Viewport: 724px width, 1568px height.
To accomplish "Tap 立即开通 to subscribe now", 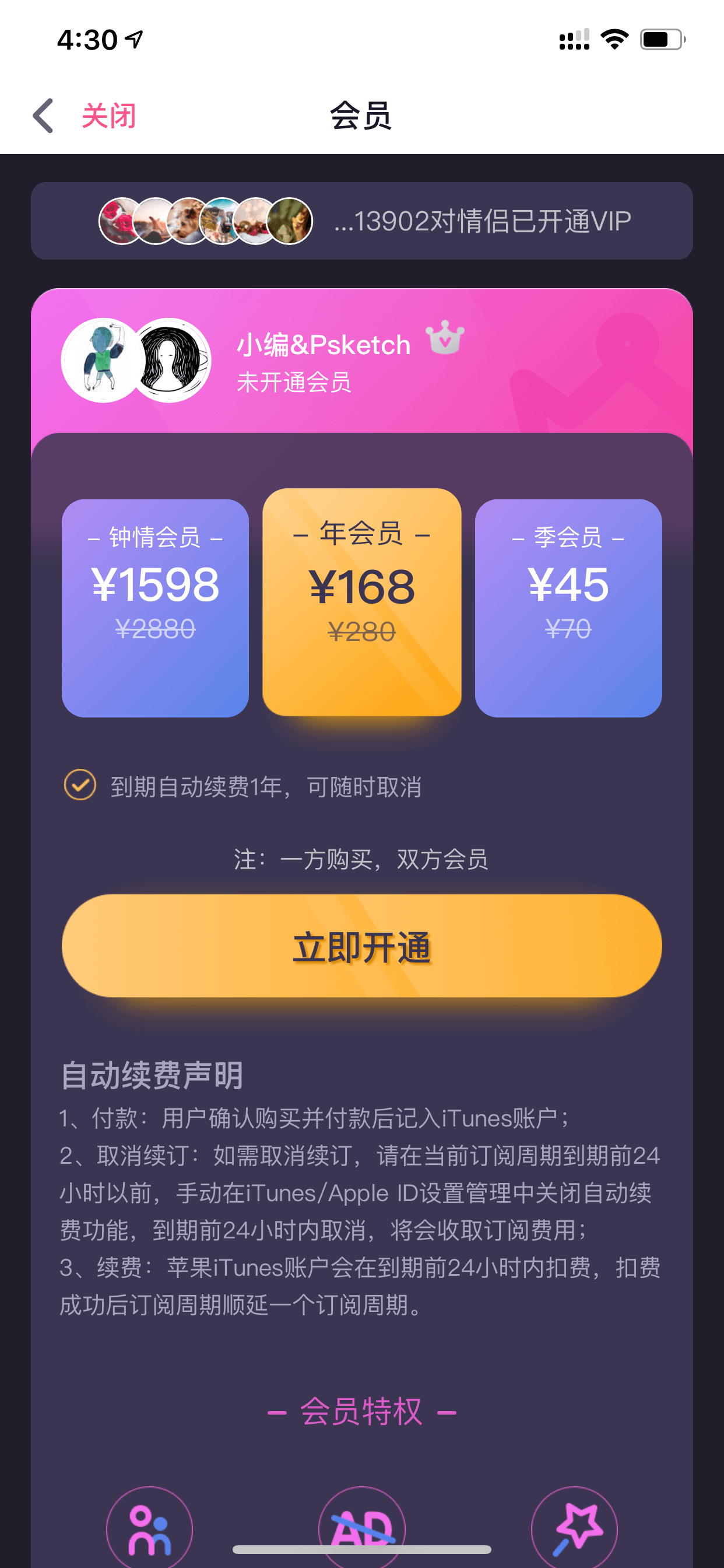I will pos(362,946).
